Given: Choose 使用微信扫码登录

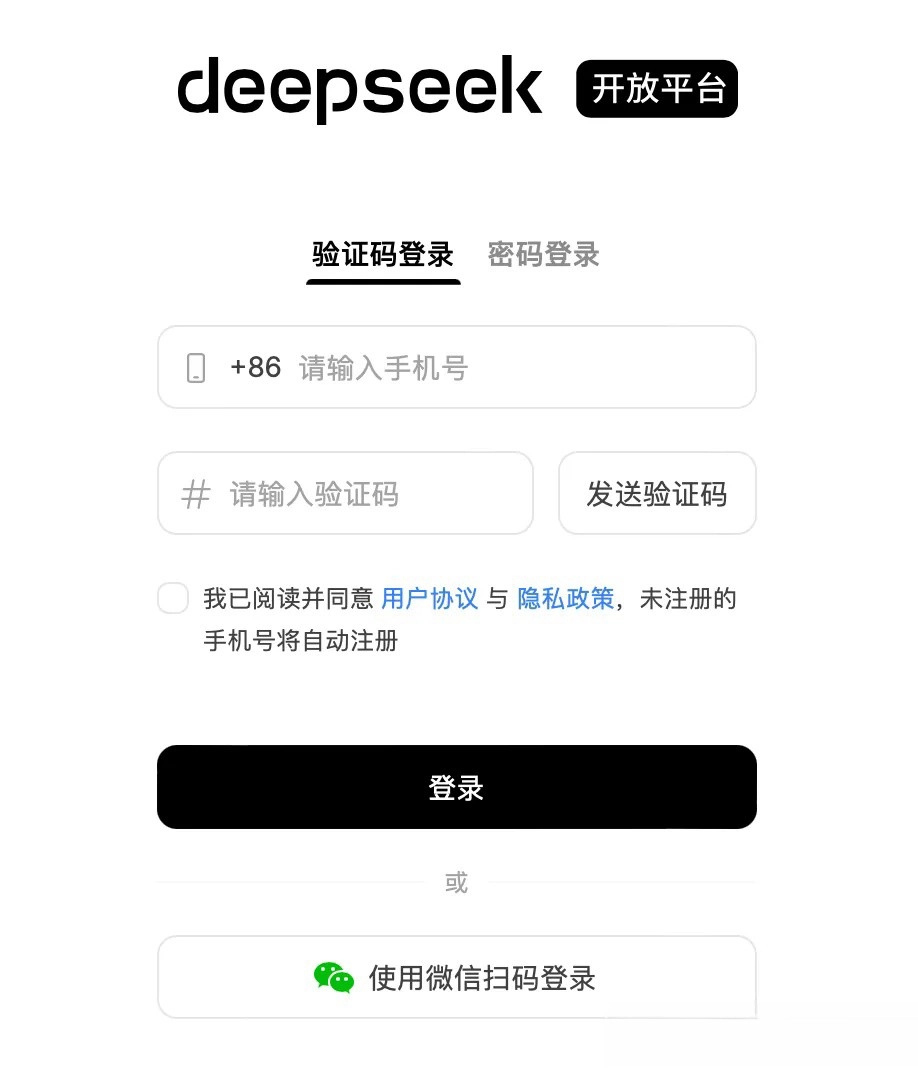Looking at the screenshot, I should pyautogui.click(x=456, y=977).
